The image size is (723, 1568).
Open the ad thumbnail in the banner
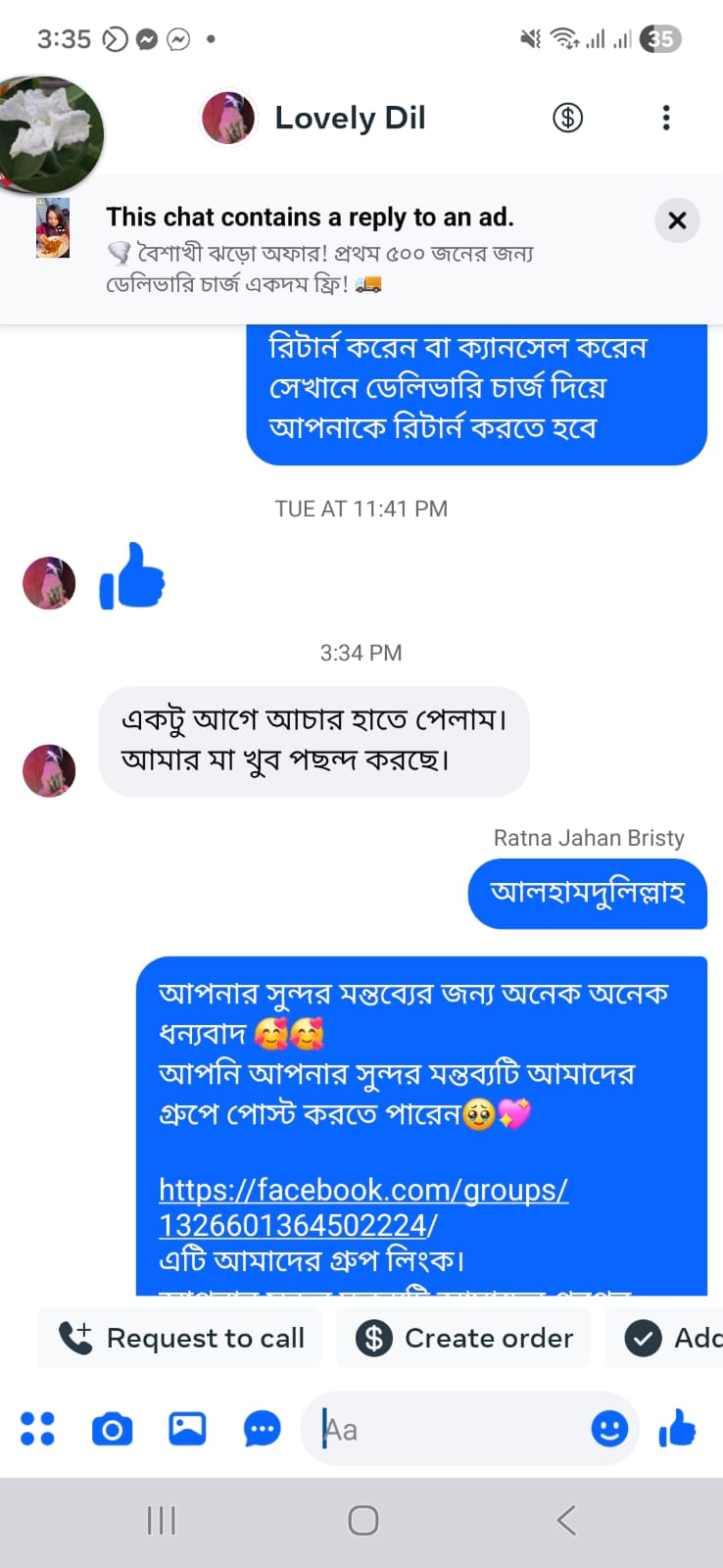53,228
